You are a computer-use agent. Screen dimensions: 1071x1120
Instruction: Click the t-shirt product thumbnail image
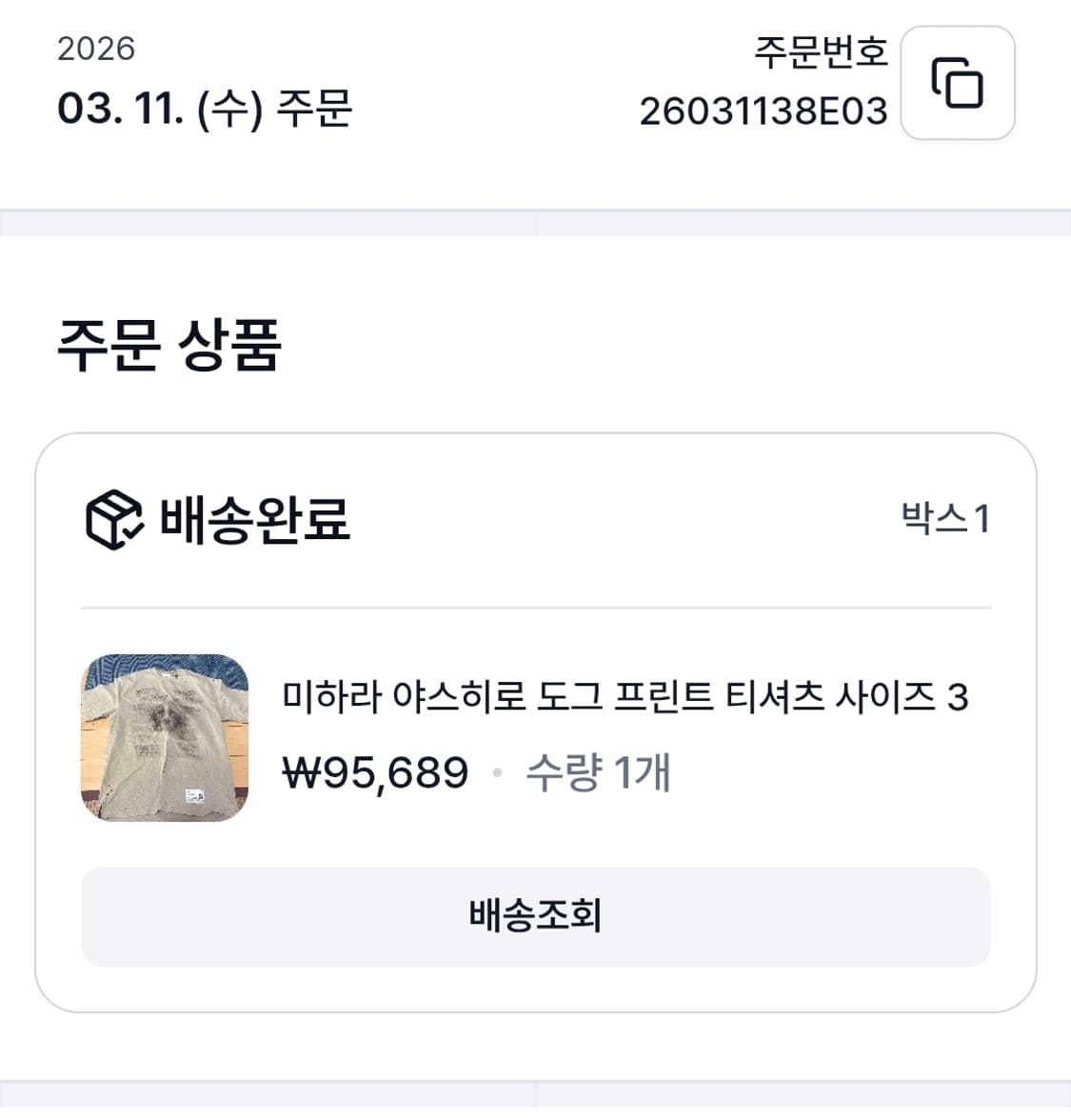pyautogui.click(x=164, y=736)
